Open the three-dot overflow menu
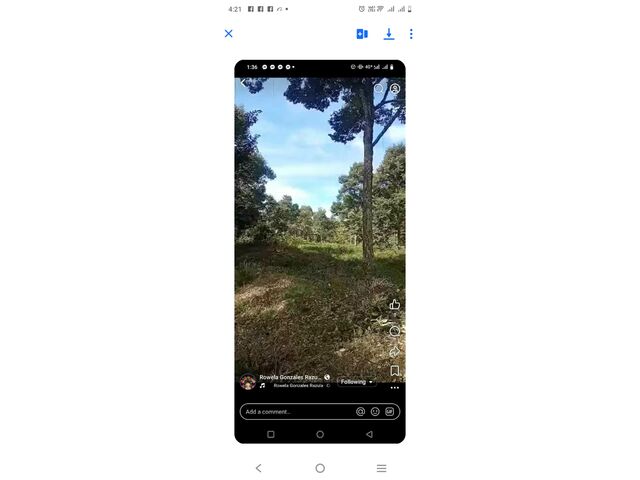Viewport: 640px width, 480px height. coord(411,34)
